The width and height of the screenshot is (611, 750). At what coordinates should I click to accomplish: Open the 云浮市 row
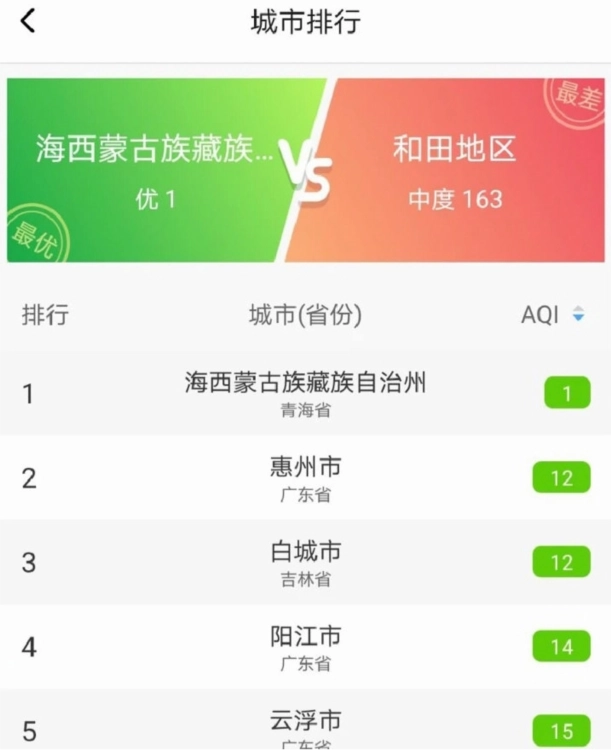305,726
